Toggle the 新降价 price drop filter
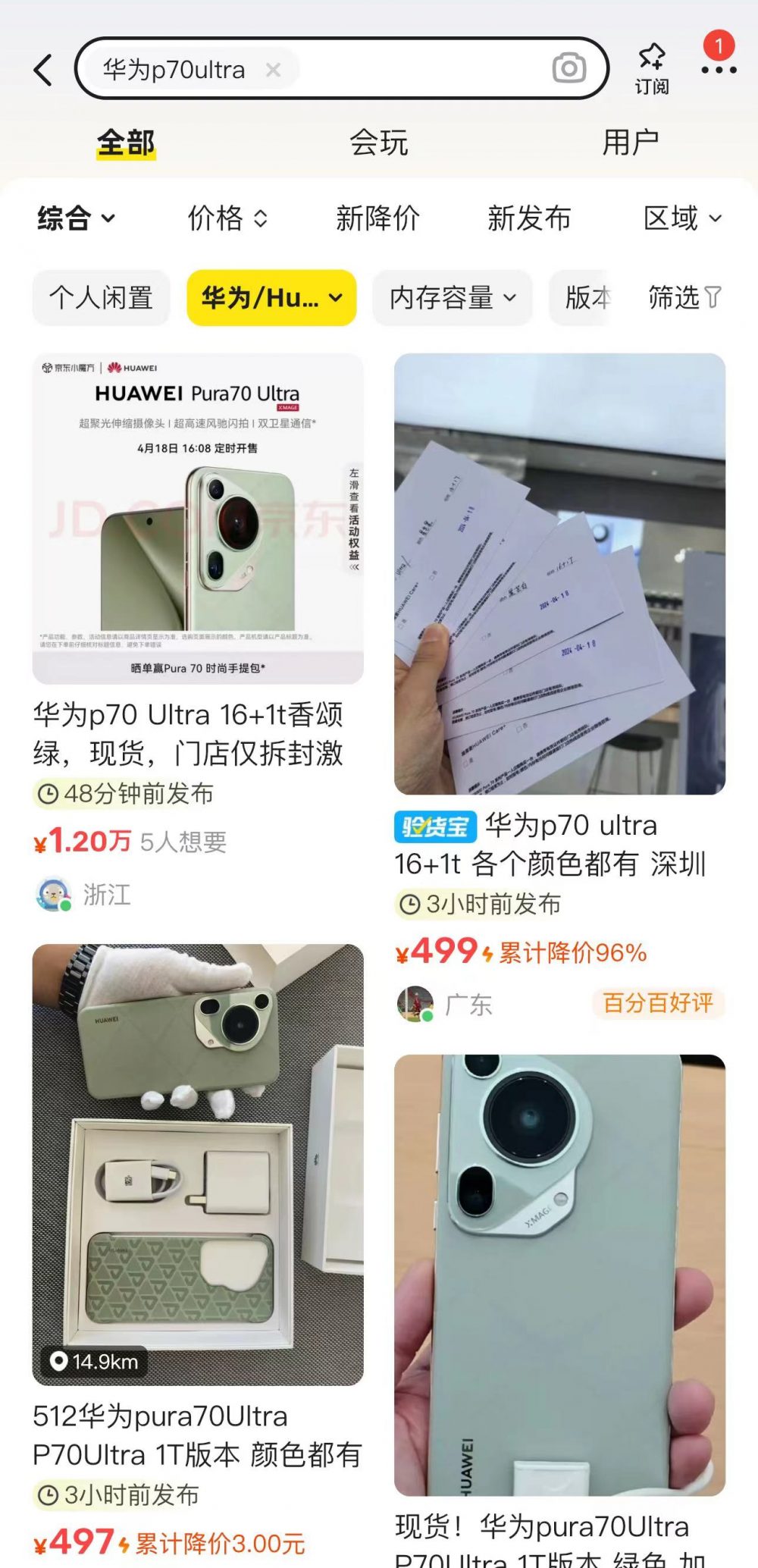758x1568 pixels. pyautogui.click(x=377, y=219)
